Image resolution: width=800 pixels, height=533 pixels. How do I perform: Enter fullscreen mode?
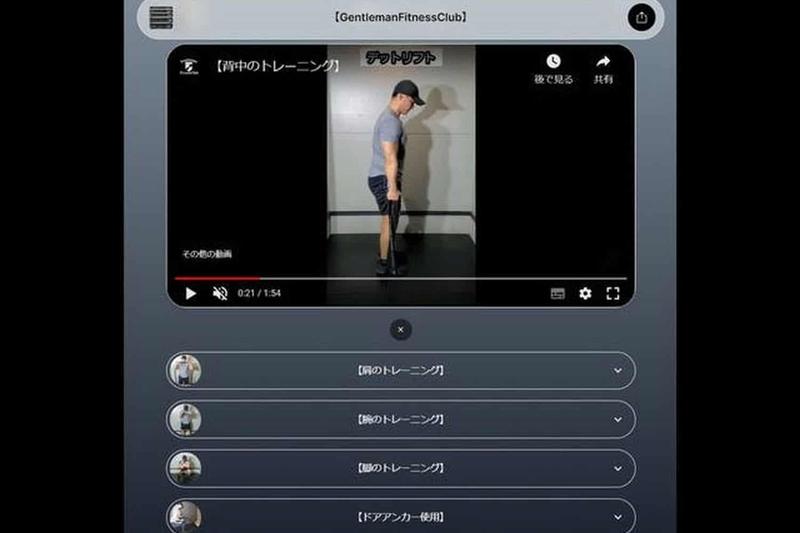[613, 293]
